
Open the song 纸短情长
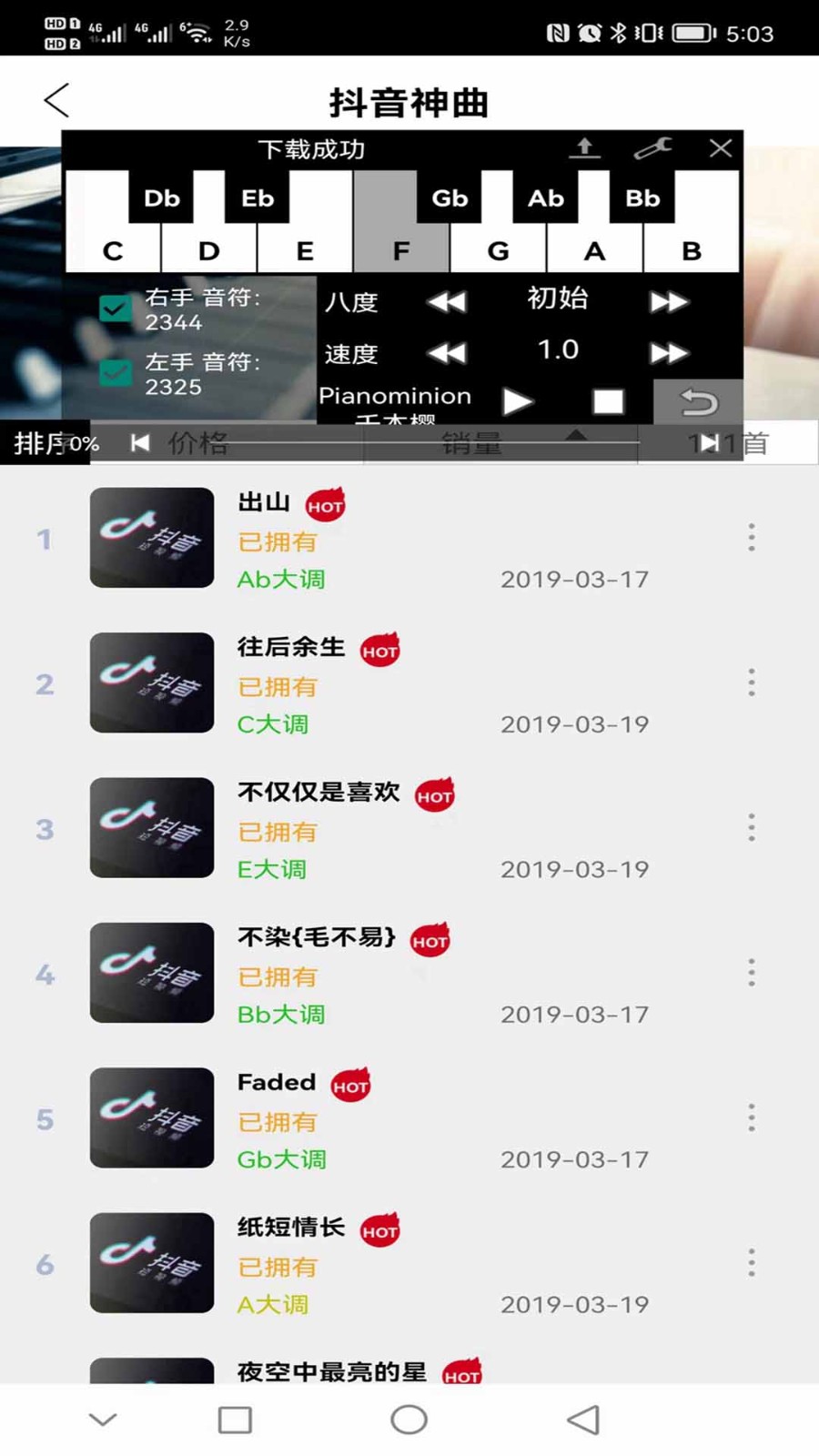coord(291,1227)
